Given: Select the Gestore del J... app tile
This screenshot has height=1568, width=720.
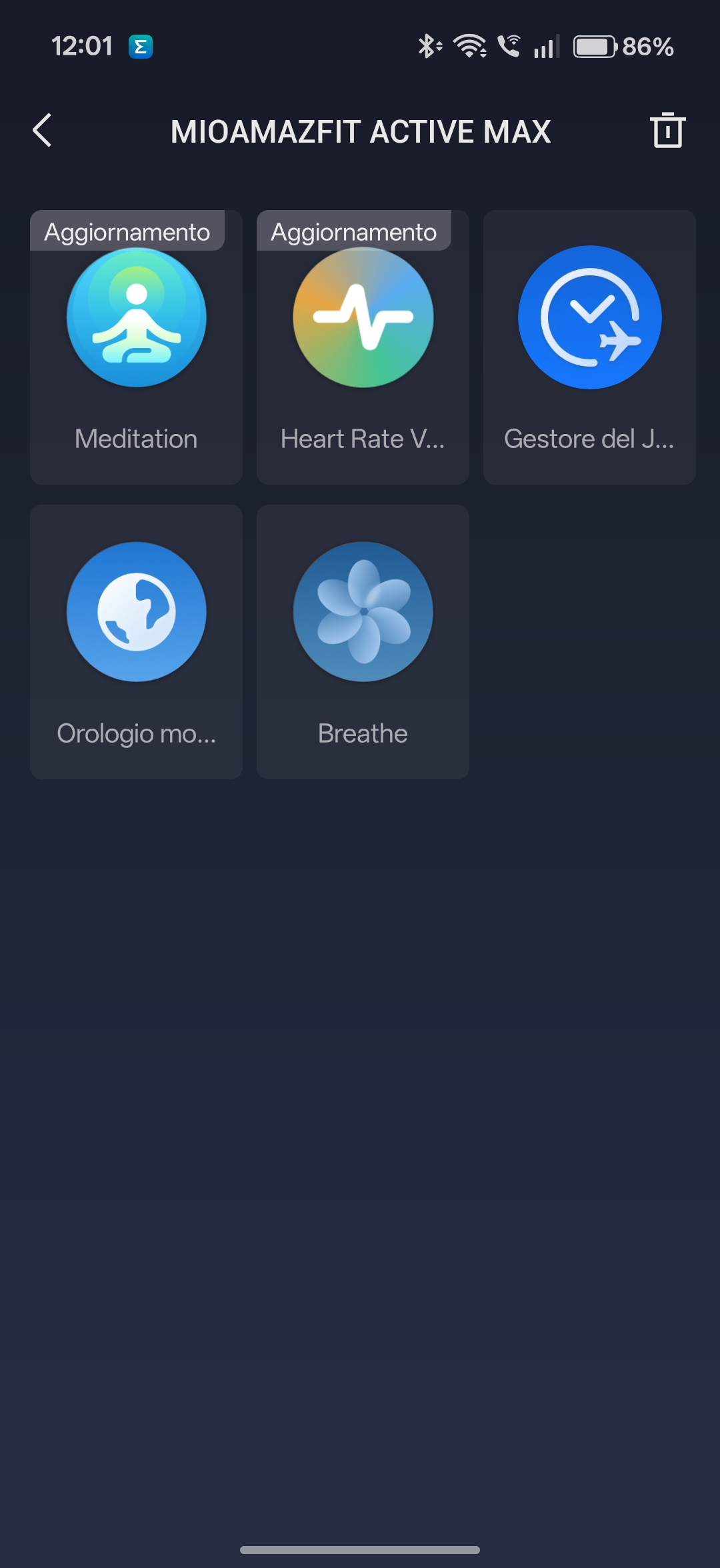Looking at the screenshot, I should click(589, 347).
